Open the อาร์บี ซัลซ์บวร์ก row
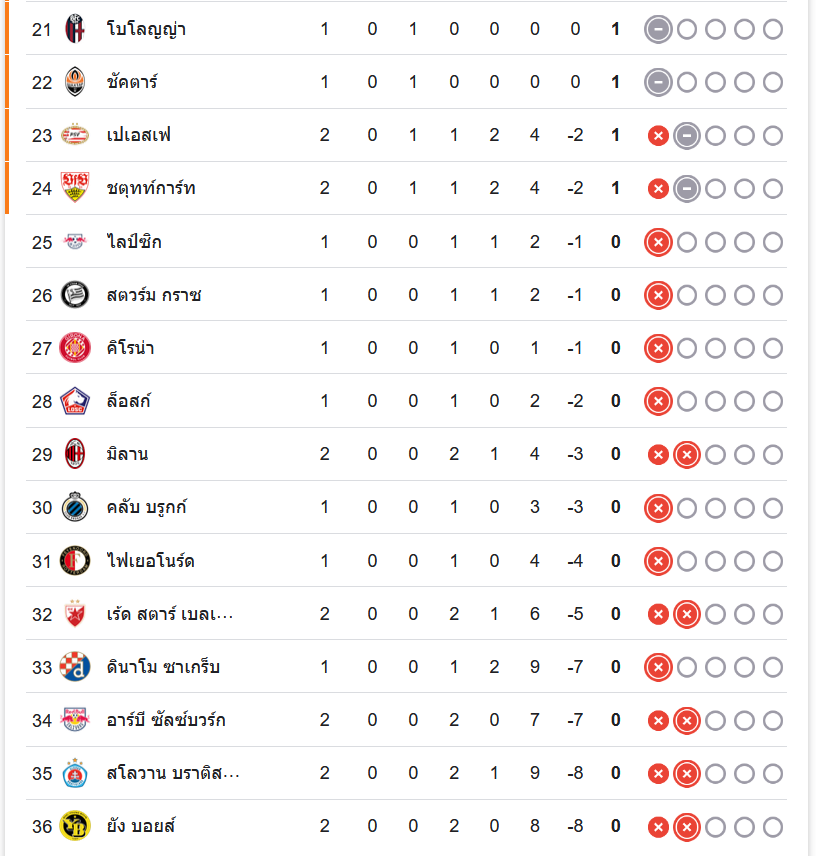The width and height of the screenshot is (816, 856). tap(166, 720)
